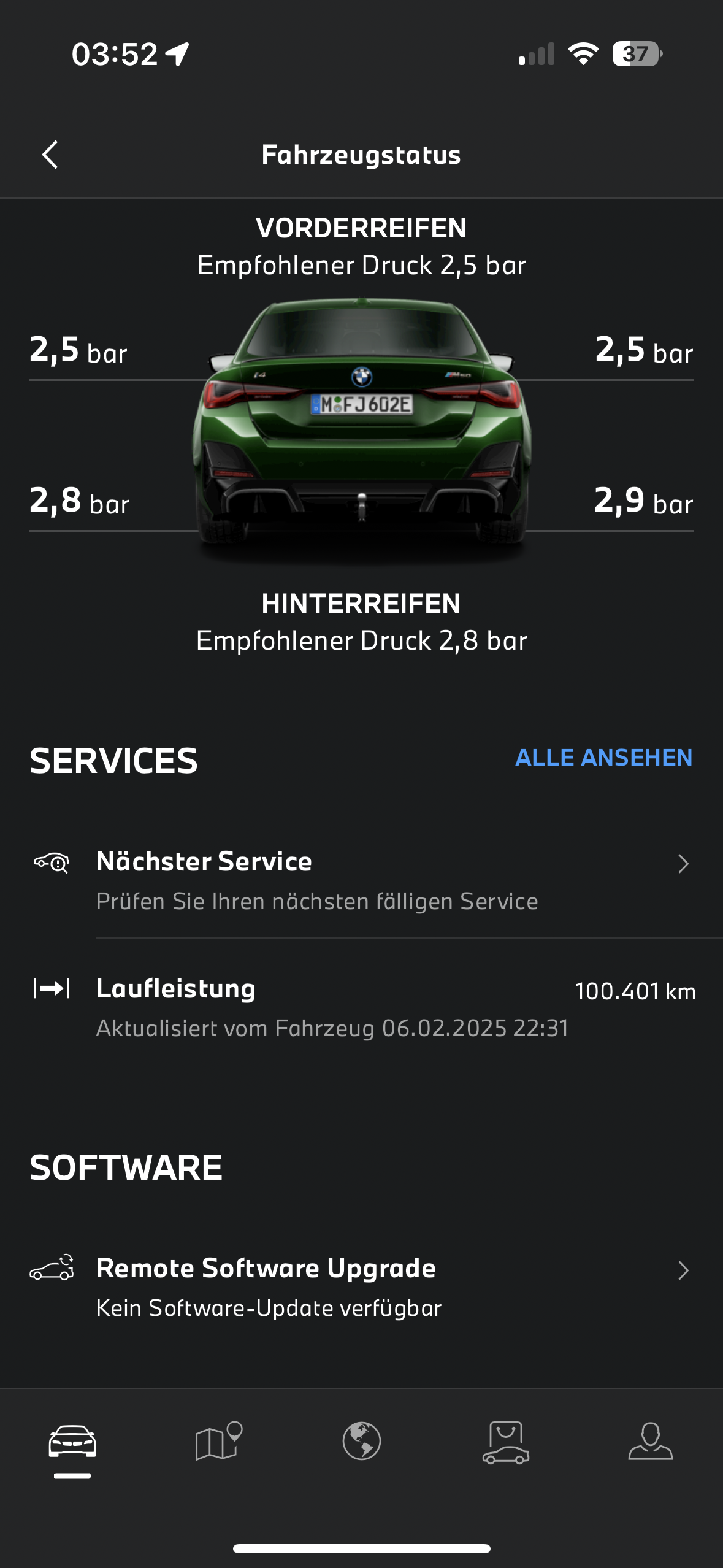Switch to the profile tab

tap(650, 1442)
